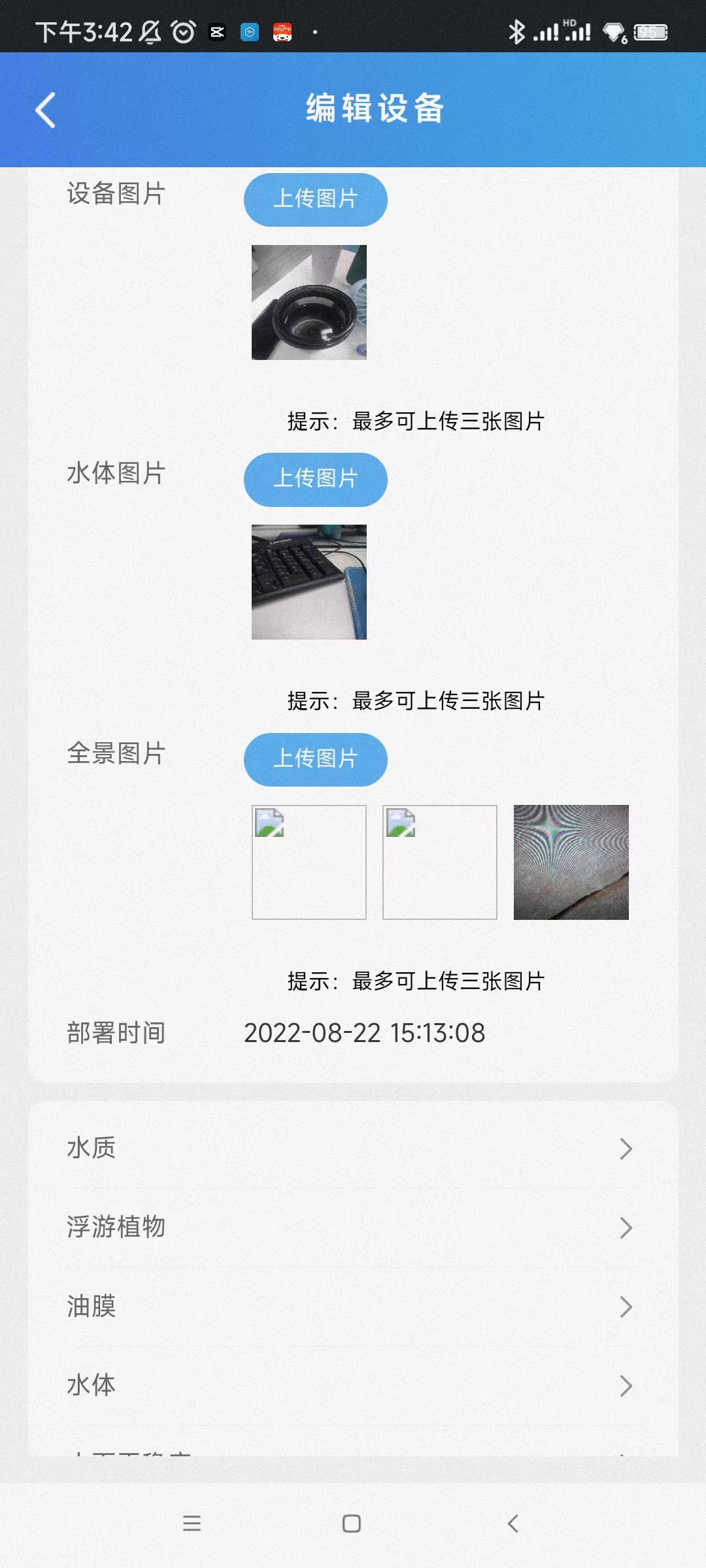This screenshot has width=706, height=1568.
Task: View the keyboard photo under 水体图片
Action: pyautogui.click(x=309, y=581)
